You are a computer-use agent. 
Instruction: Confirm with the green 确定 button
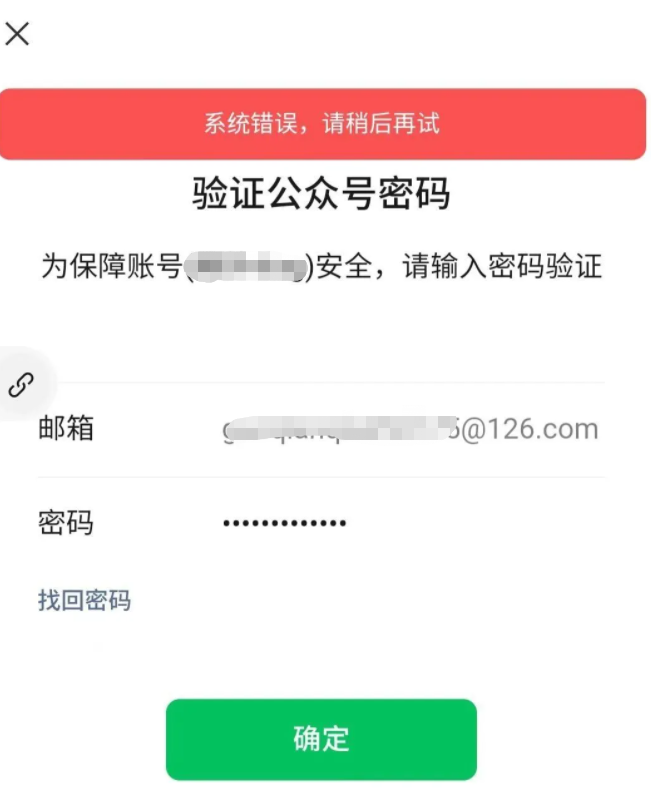coord(321,739)
